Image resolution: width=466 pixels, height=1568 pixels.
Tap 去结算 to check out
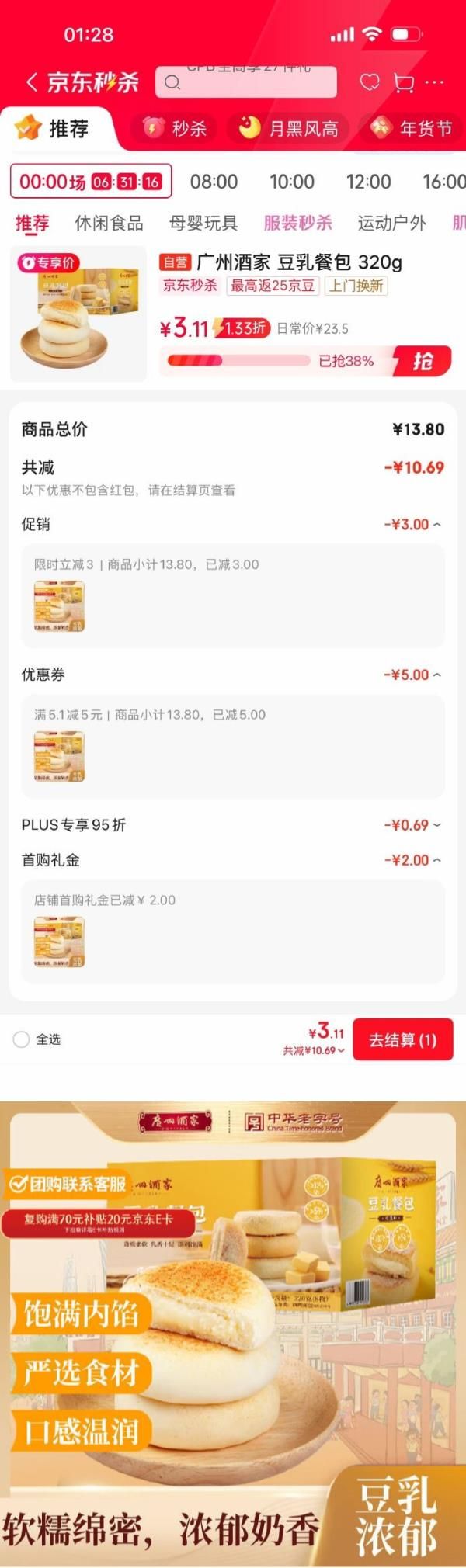click(402, 1039)
